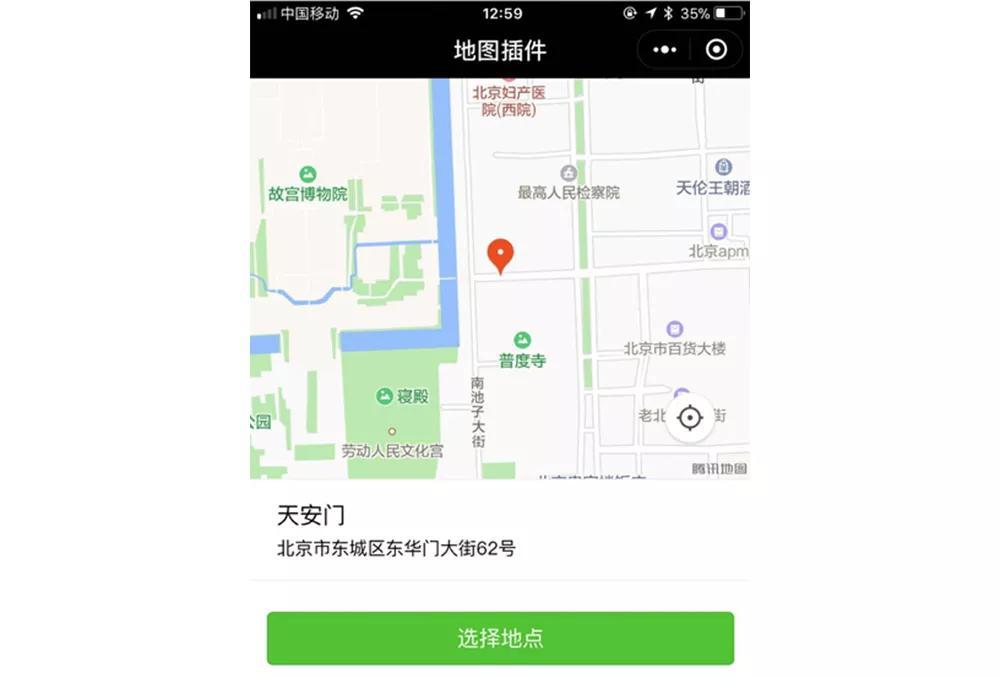This screenshot has width=1000, height=678.
Task: Recenter the map on current location
Action: pyautogui.click(x=690, y=417)
